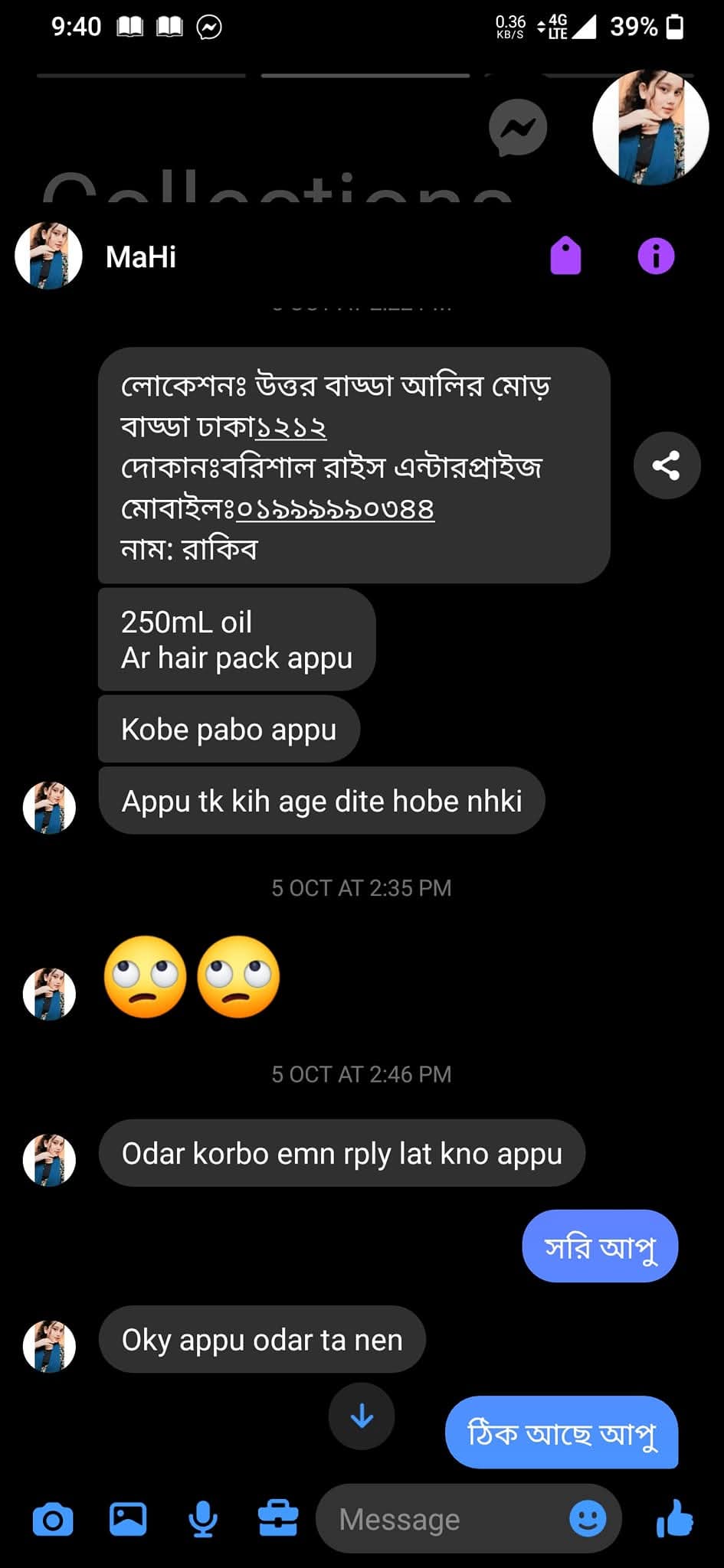Focus the Message text field
The image size is (724, 1568).
pyautogui.click(x=444, y=1519)
